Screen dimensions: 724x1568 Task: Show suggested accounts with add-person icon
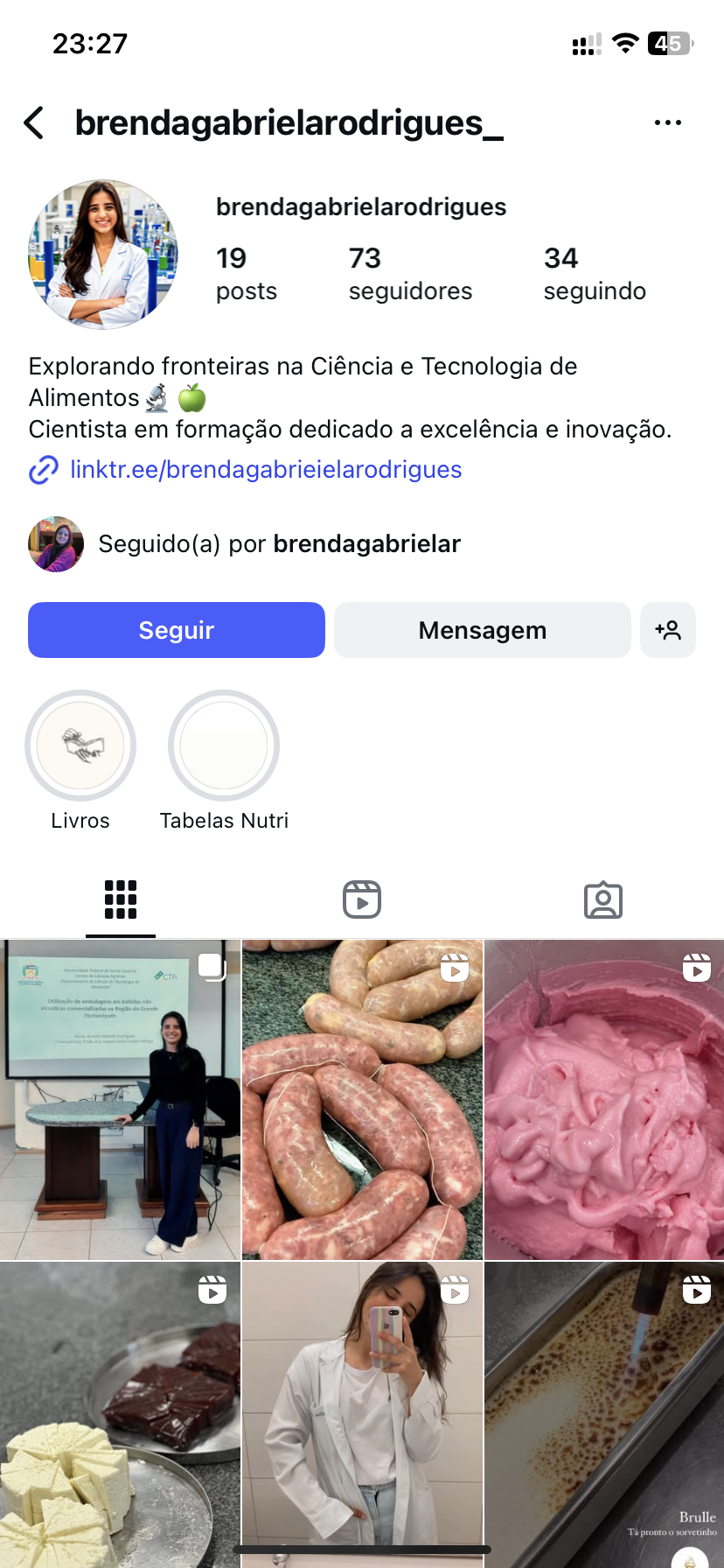(668, 630)
